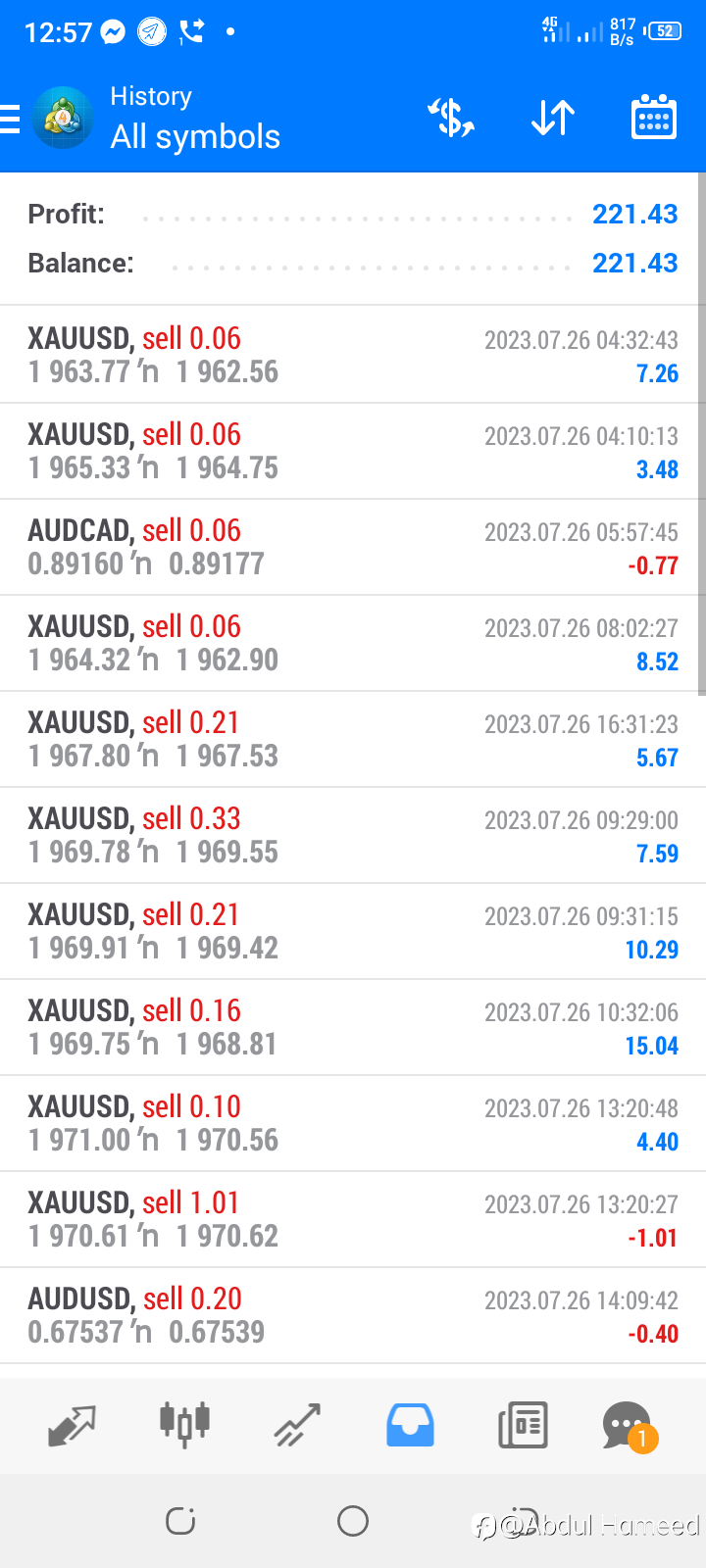
Task: Switch to the Trade tab
Action: point(297,1426)
